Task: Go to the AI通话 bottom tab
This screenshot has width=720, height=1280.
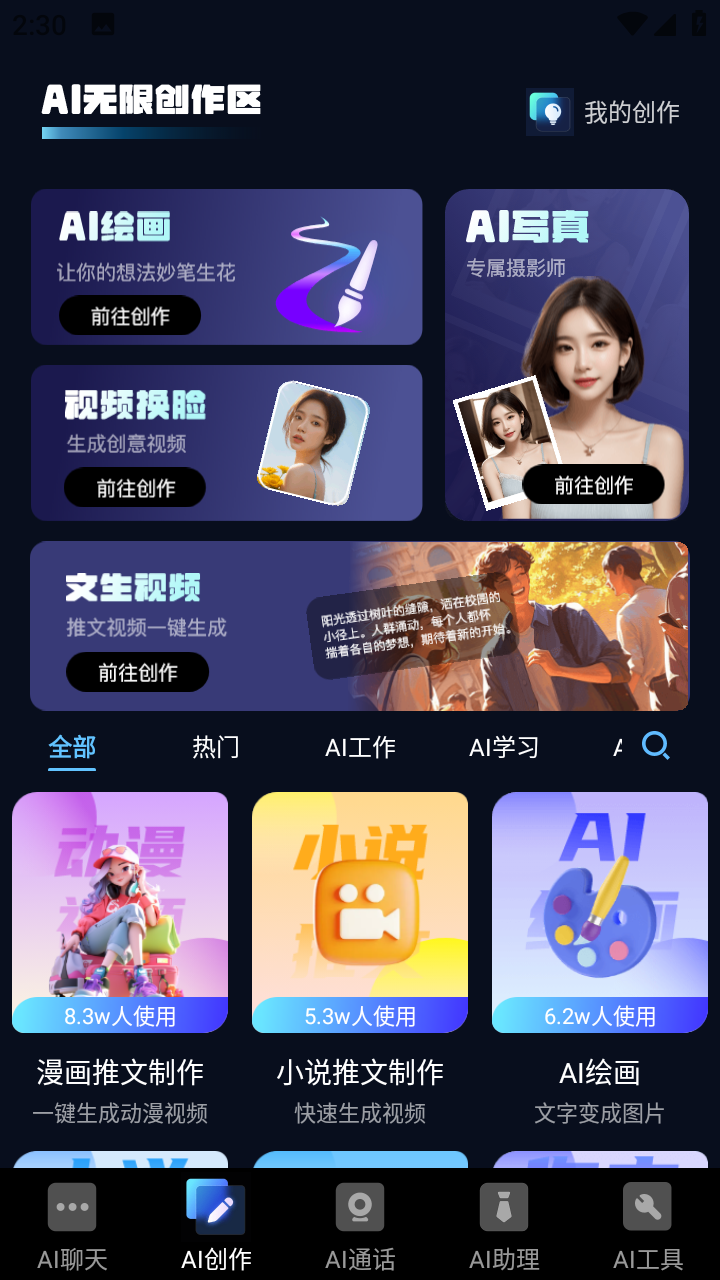Action: [360, 1225]
